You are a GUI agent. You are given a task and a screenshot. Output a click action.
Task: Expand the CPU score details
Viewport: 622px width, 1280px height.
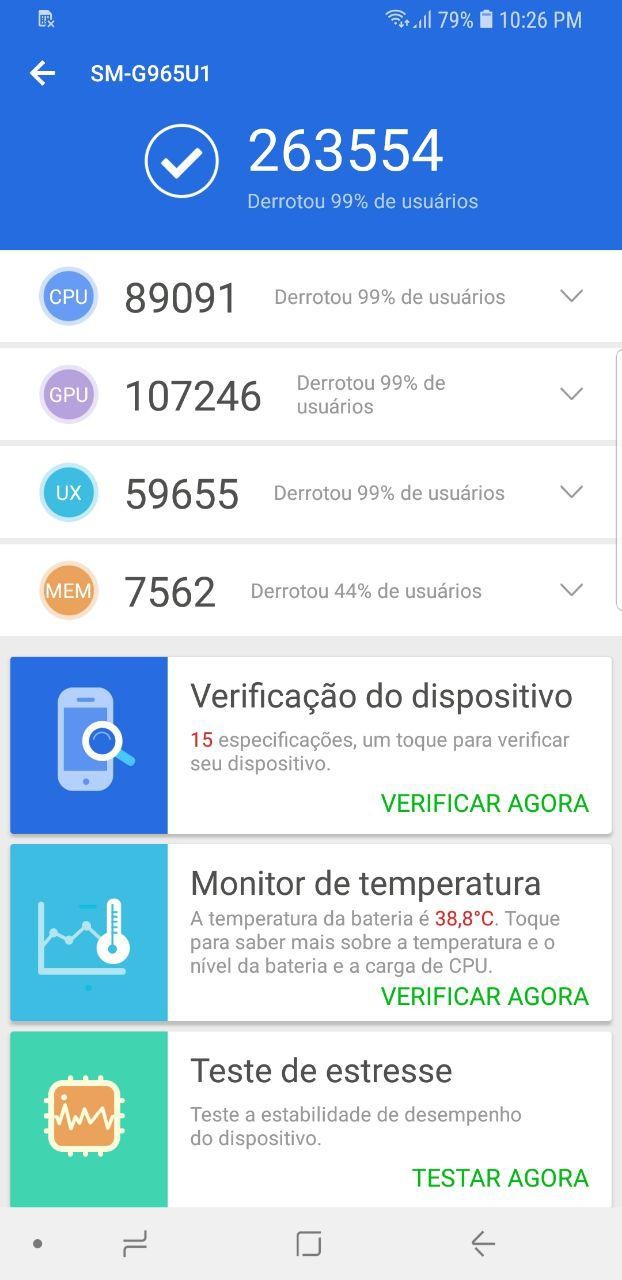point(571,296)
